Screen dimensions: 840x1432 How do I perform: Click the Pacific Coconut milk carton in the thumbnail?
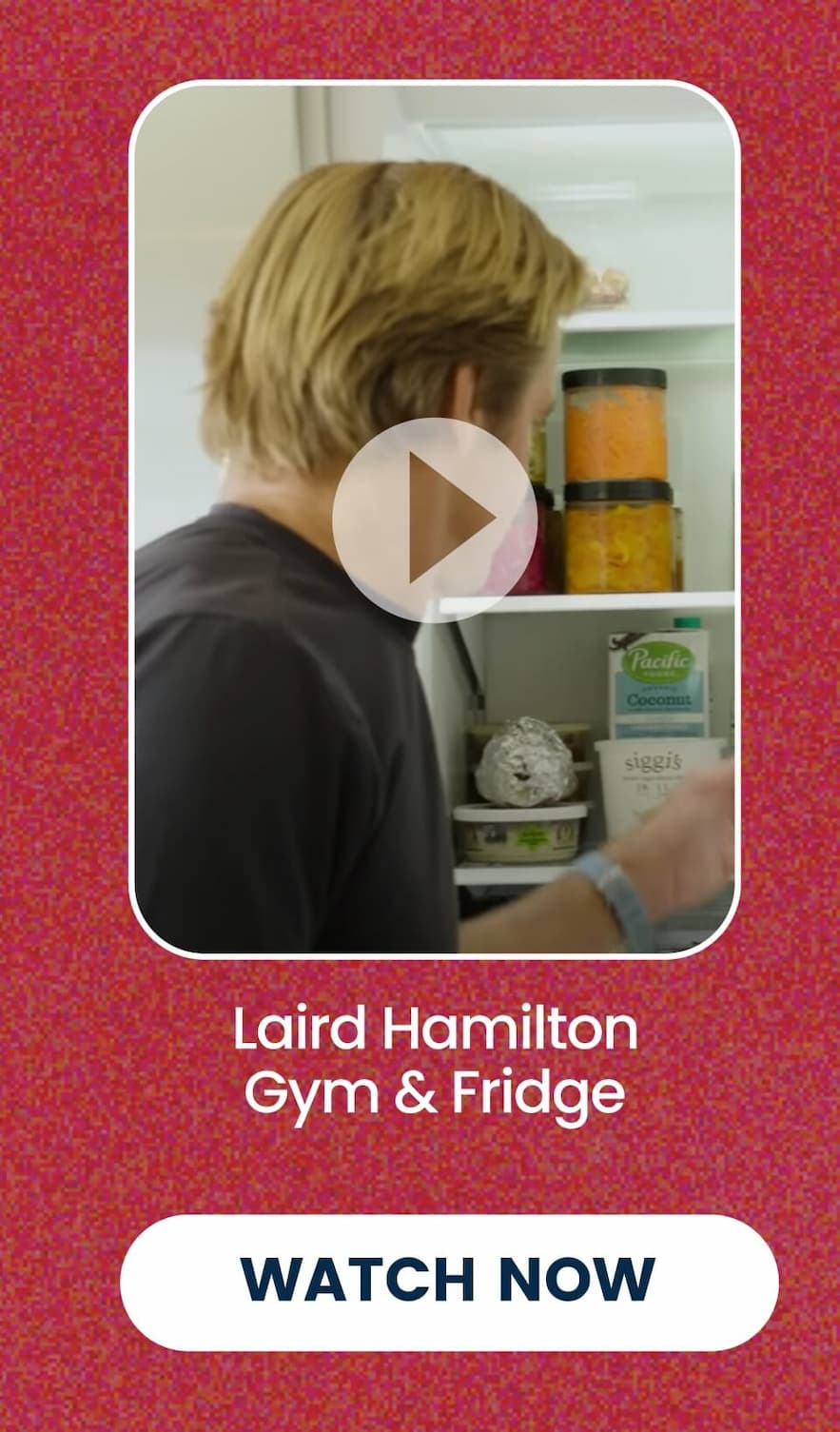[x=658, y=680]
